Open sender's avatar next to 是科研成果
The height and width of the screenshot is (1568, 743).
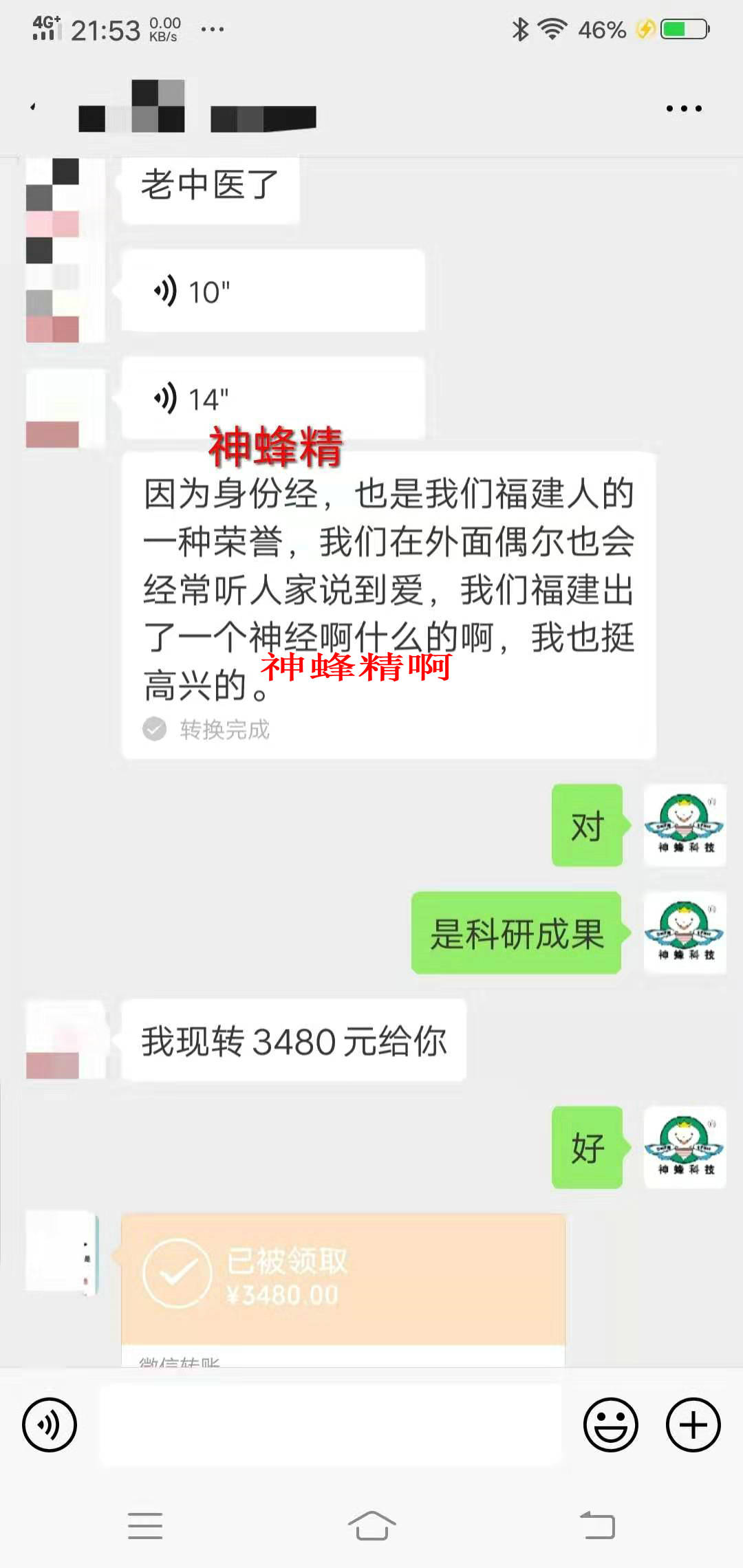[685, 933]
